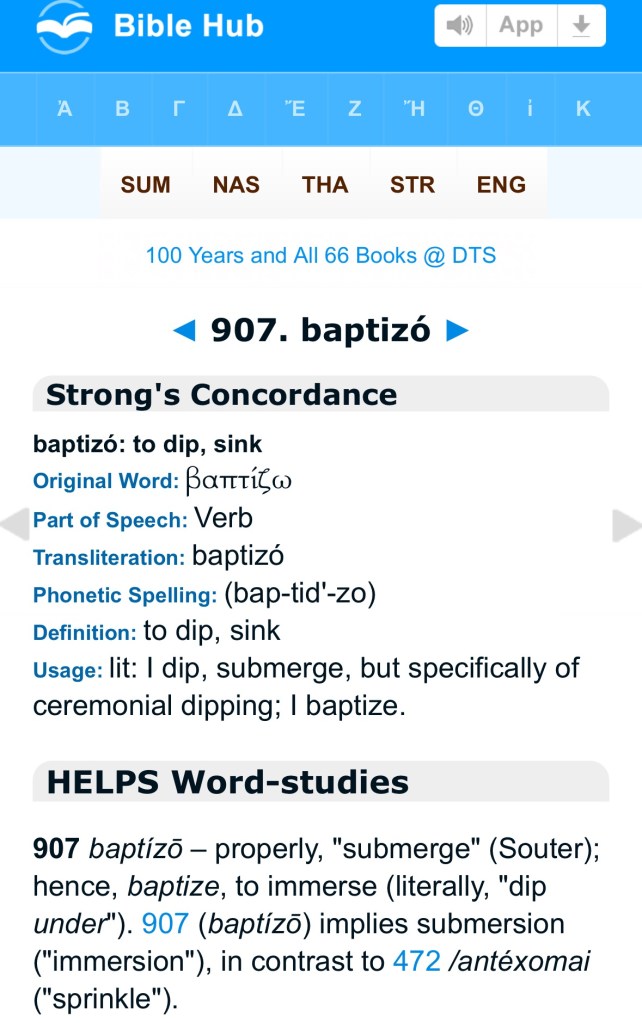Screen dimensions: 642x1023
Task: Select Greek letter Epsilon index
Action: (x=295, y=110)
